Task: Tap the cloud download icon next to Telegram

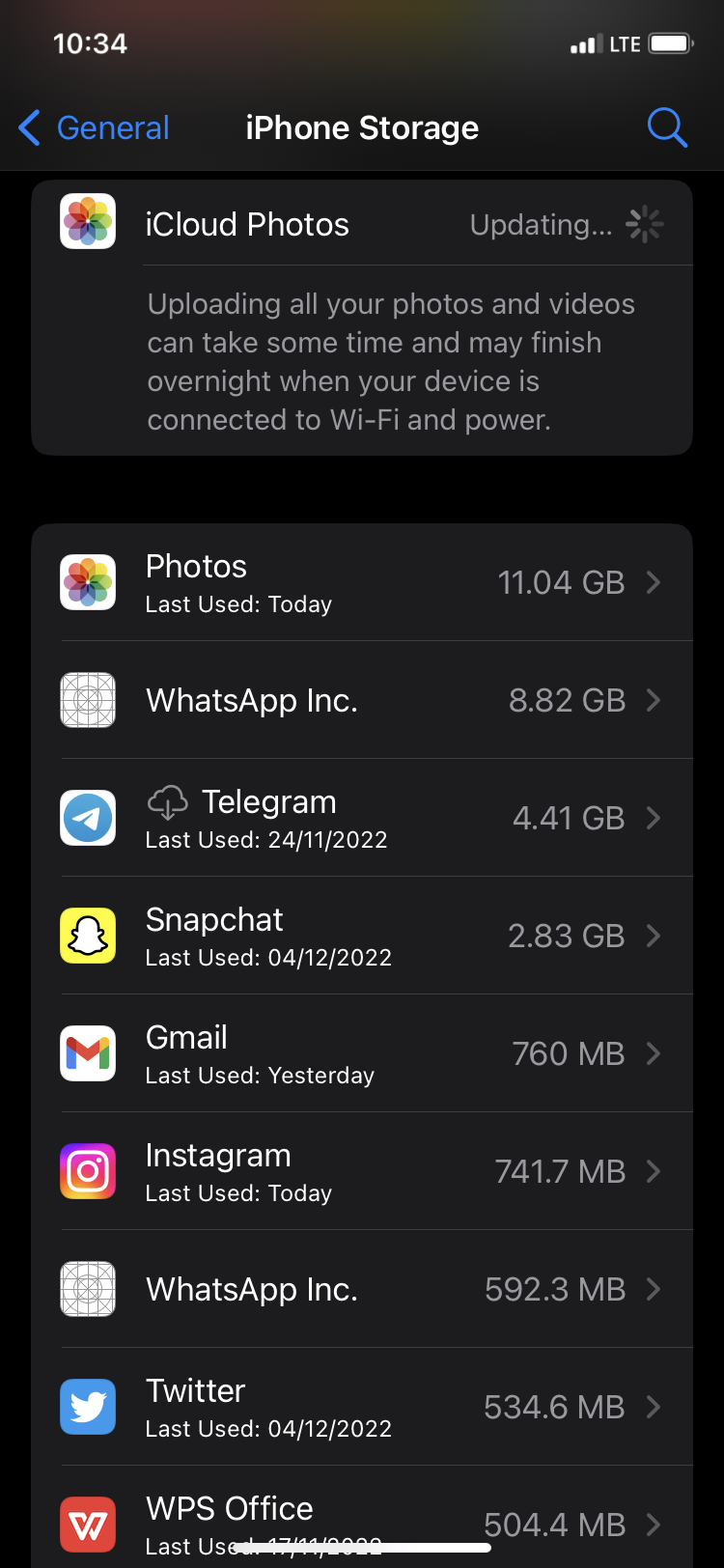Action: [x=168, y=801]
